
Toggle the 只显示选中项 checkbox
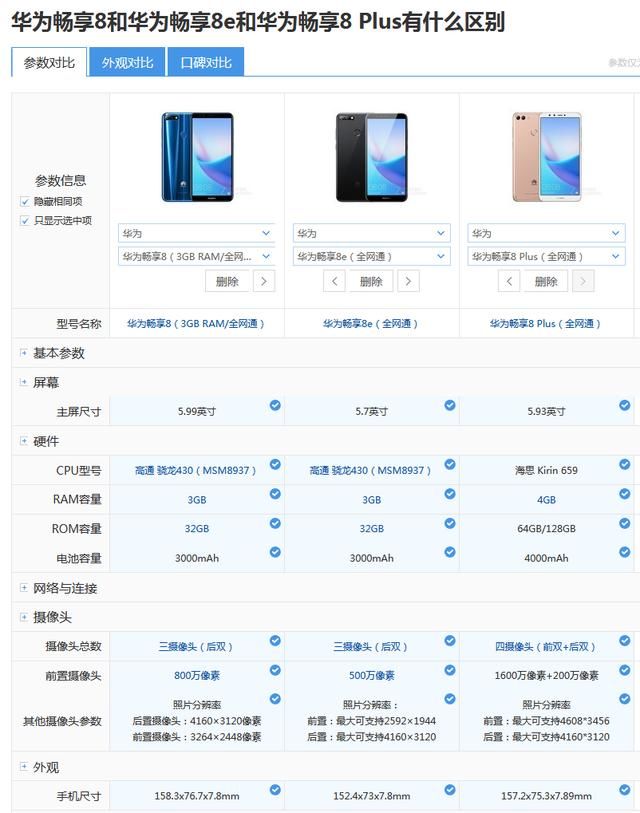tap(25, 220)
